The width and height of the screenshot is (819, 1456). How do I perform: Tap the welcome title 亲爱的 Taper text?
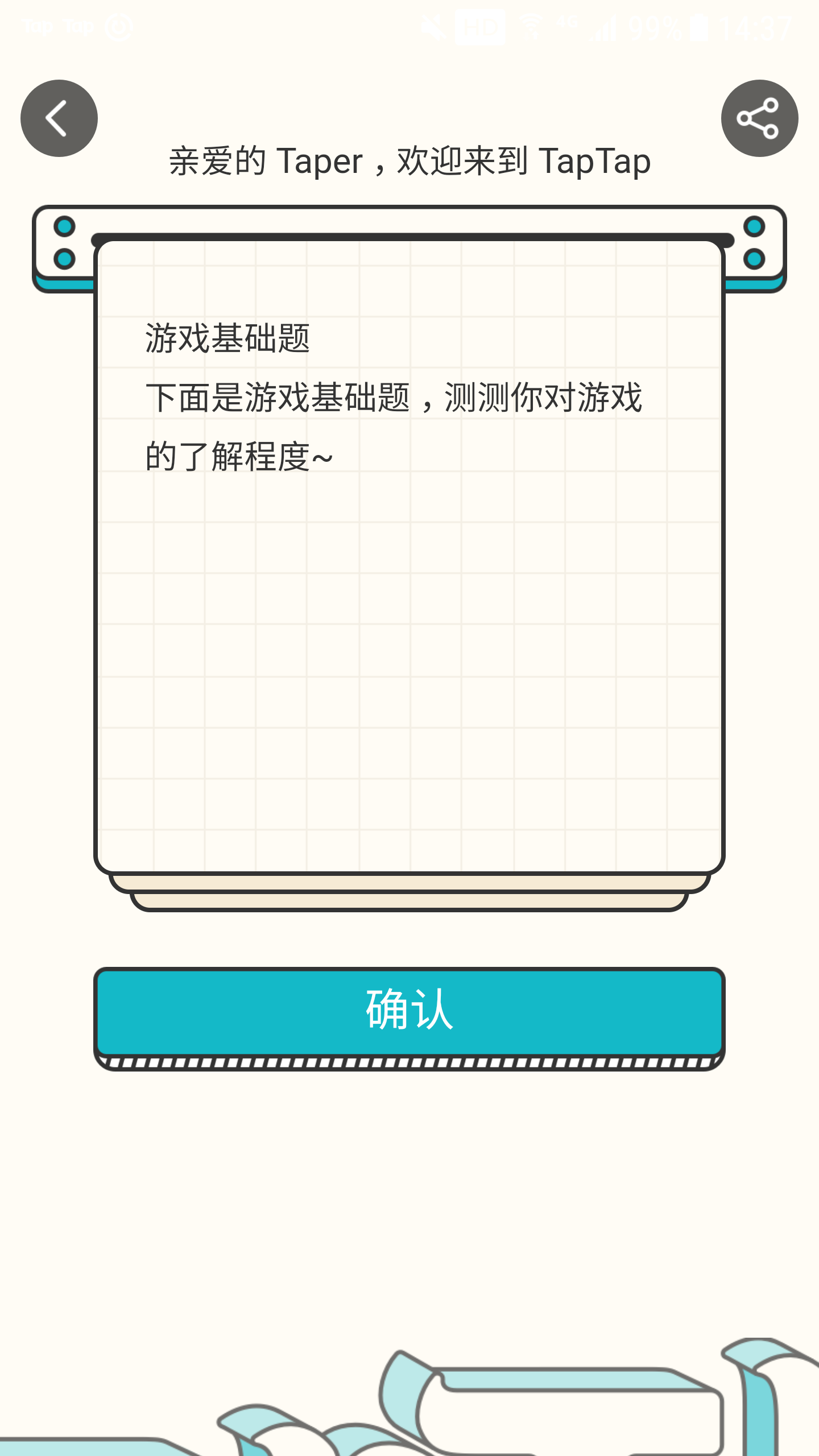pos(409,161)
